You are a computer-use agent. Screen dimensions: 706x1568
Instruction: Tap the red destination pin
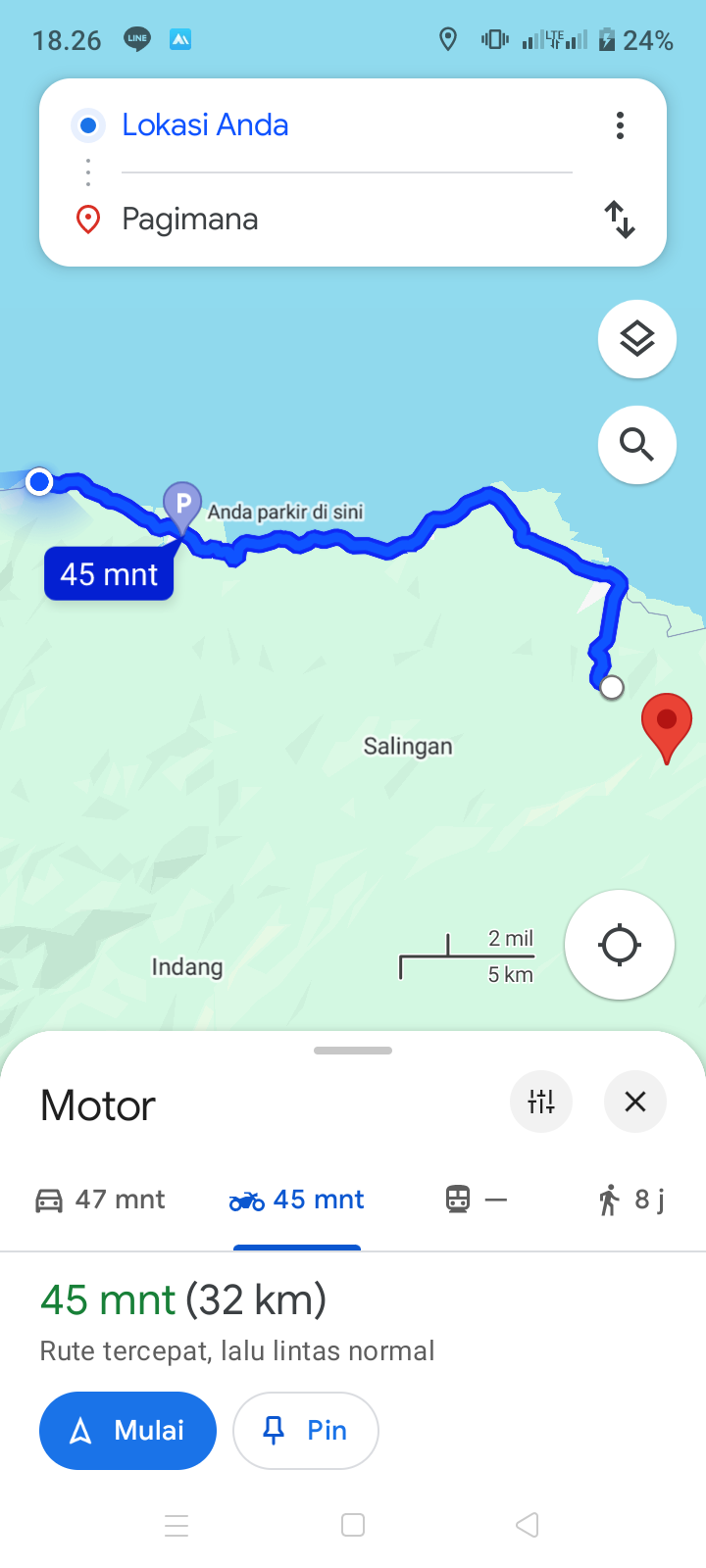(x=667, y=727)
